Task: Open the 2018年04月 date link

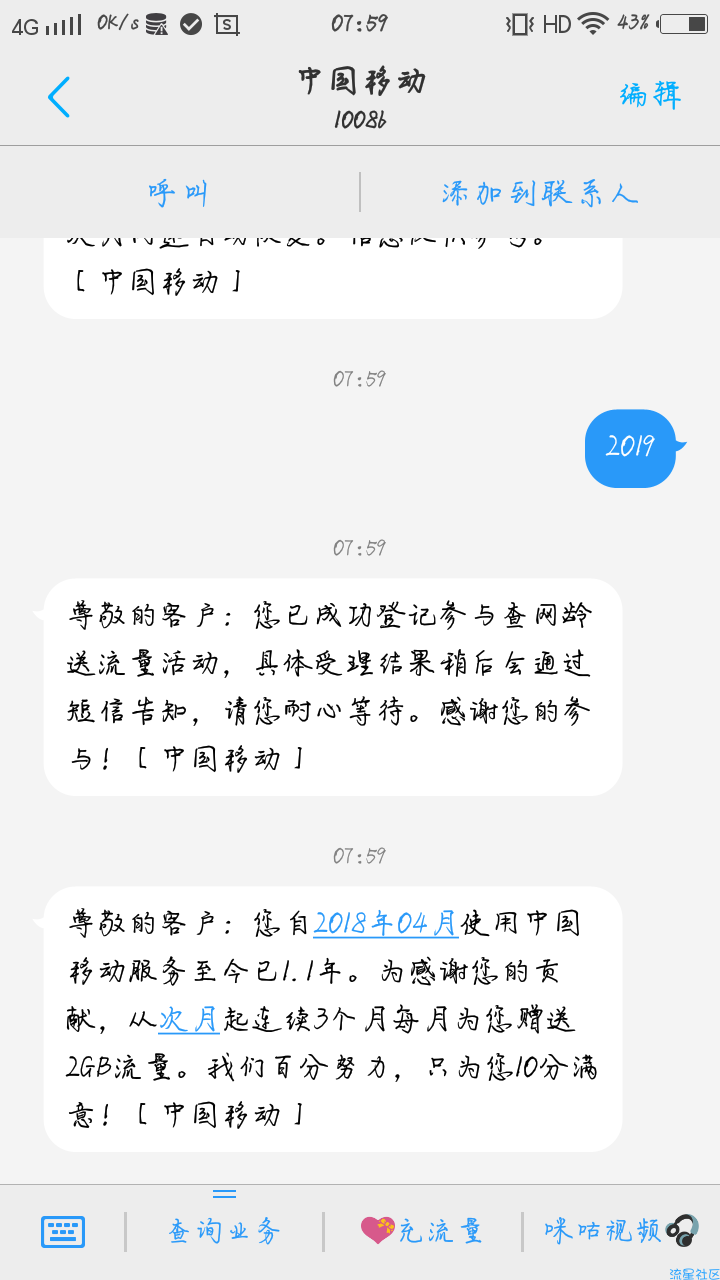Action: (386, 922)
